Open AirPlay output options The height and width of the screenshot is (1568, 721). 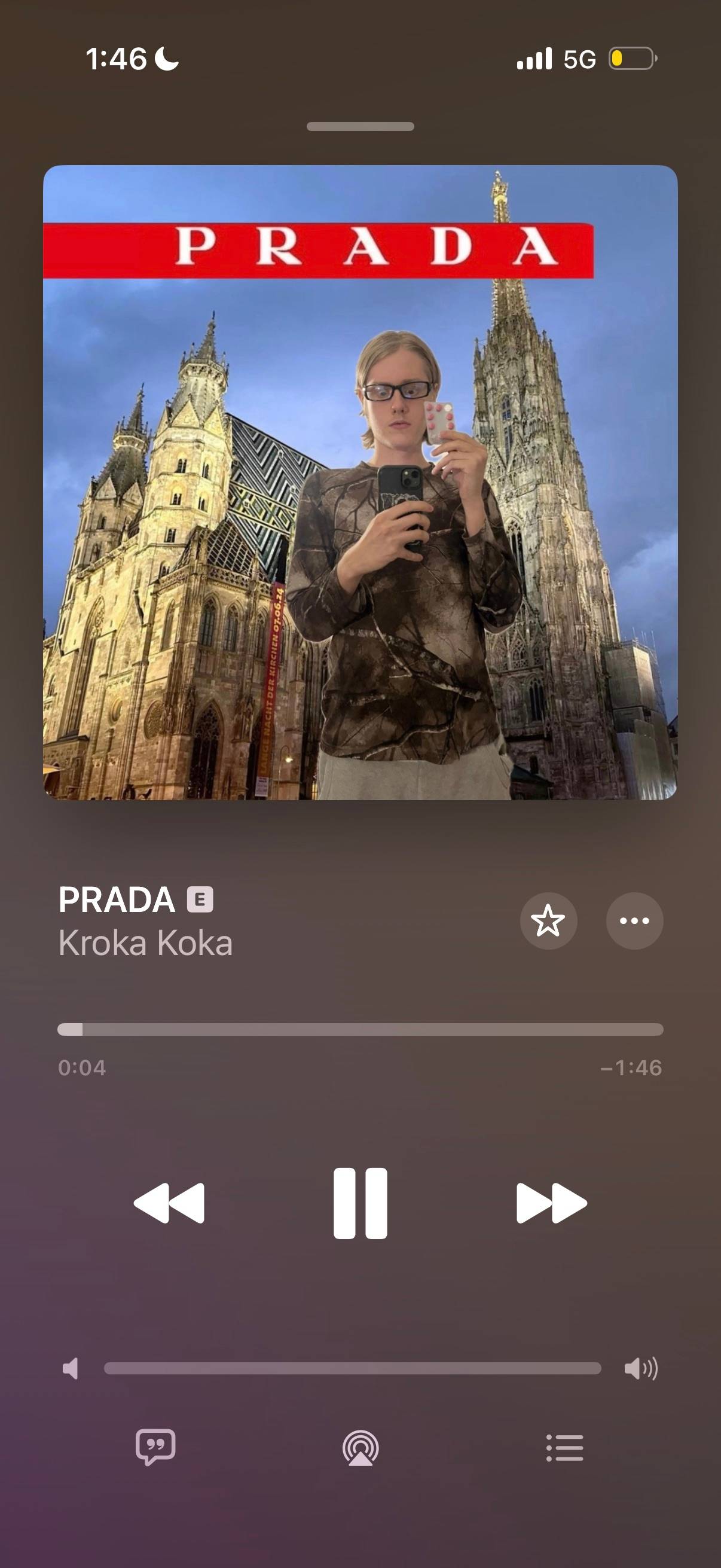point(361,1447)
